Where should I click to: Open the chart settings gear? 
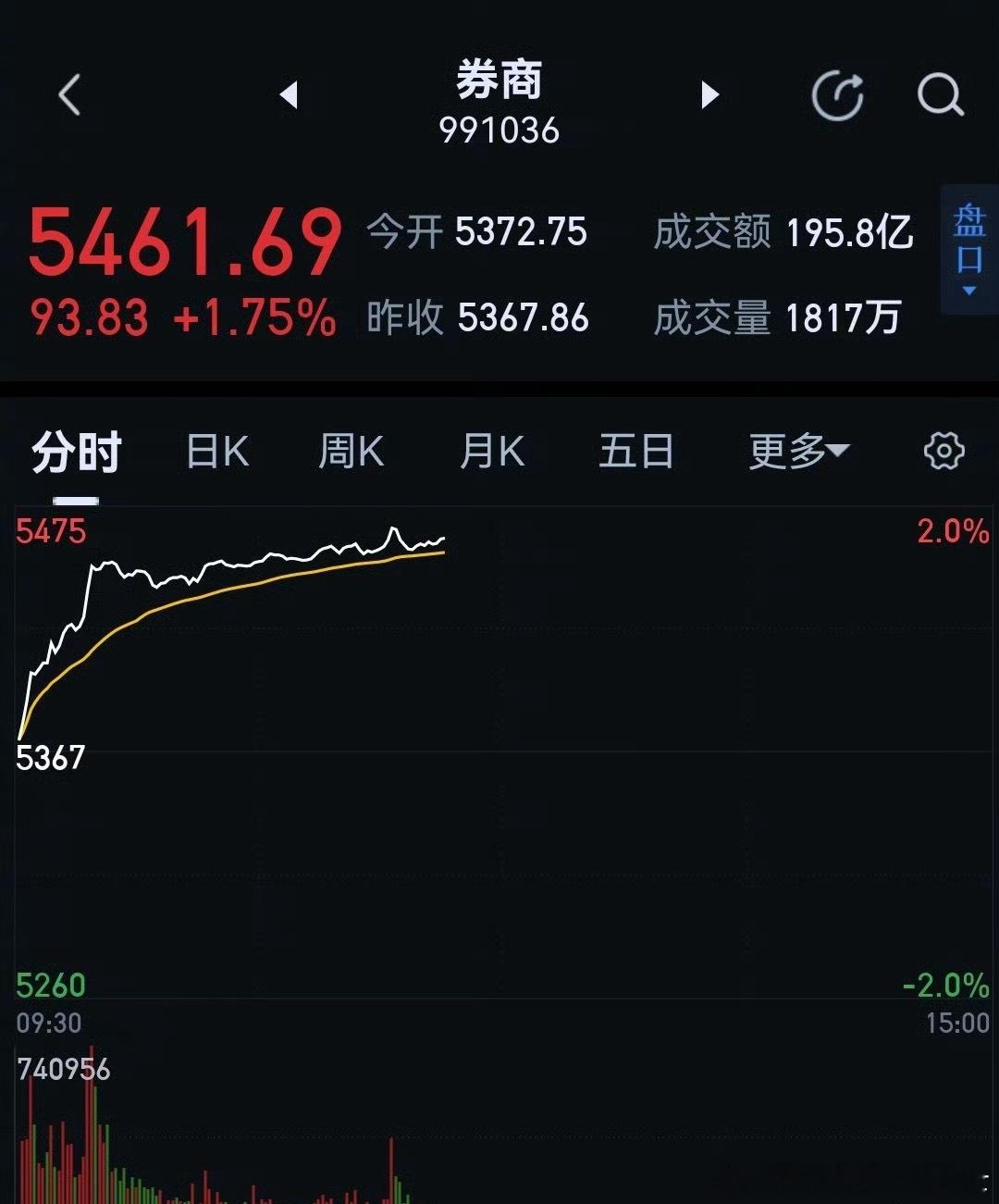tap(943, 452)
